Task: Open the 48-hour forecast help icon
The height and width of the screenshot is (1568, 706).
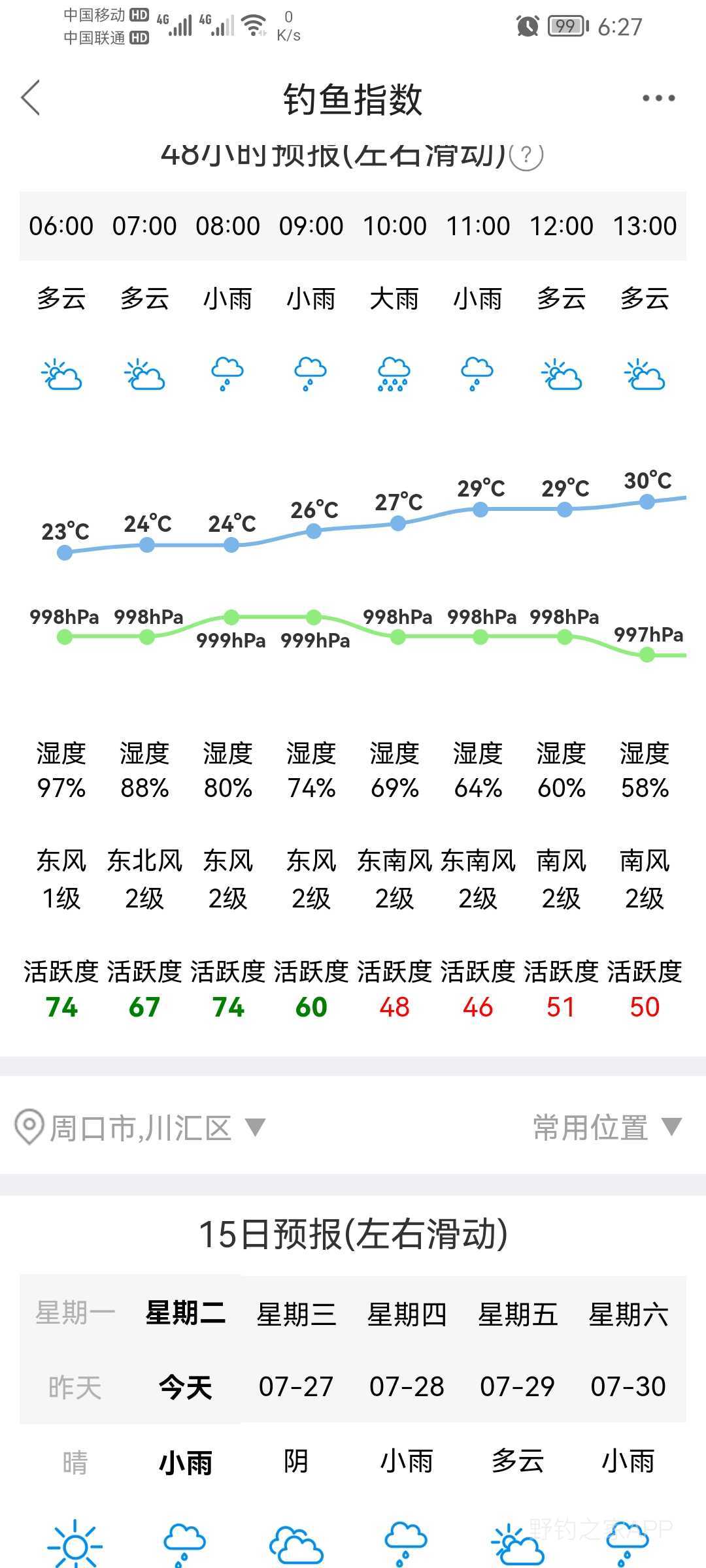Action: pyautogui.click(x=526, y=155)
